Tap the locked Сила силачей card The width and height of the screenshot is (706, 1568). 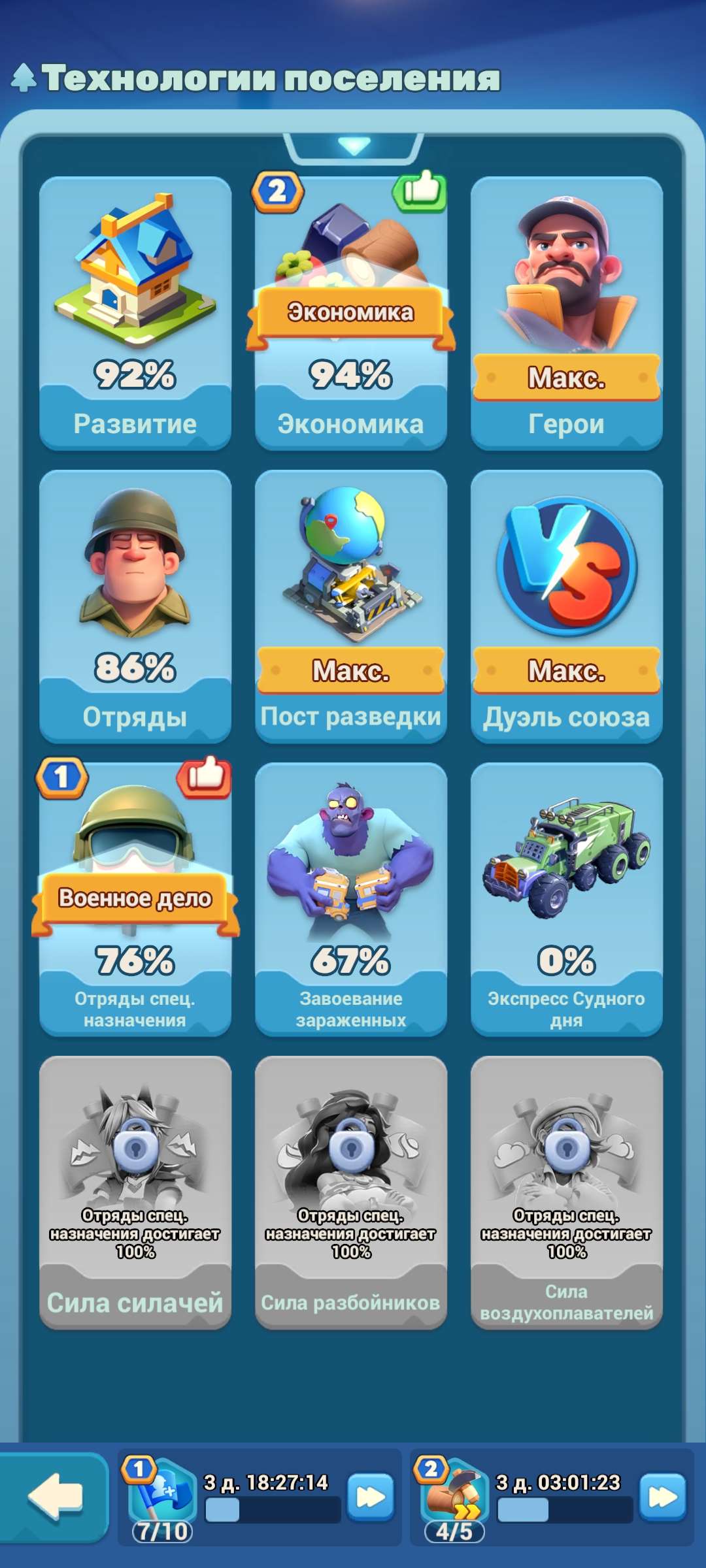pos(135,1192)
